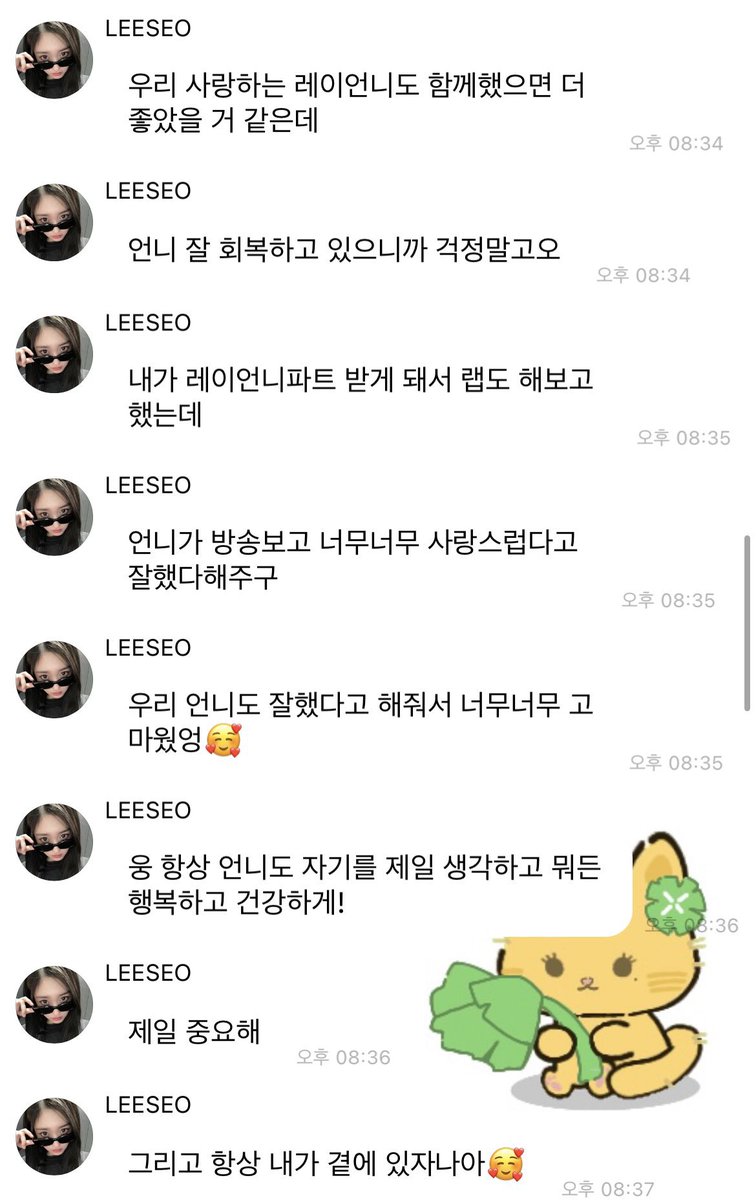Open LEESEO's profile picture beside 제일 중요해
The height and width of the screenshot is (1200, 756).
pos(54,1004)
